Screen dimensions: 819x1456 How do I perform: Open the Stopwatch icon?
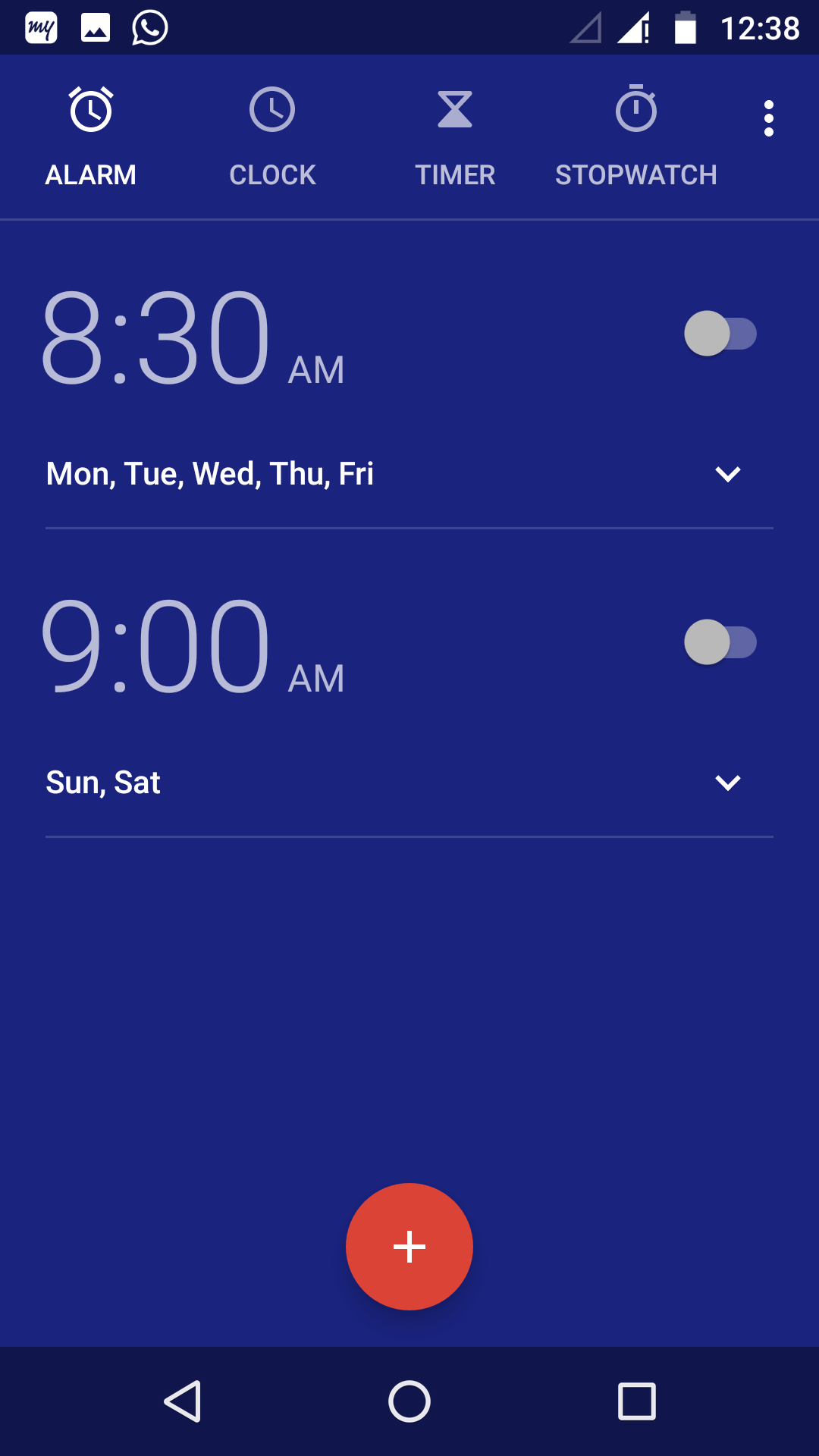(636, 110)
